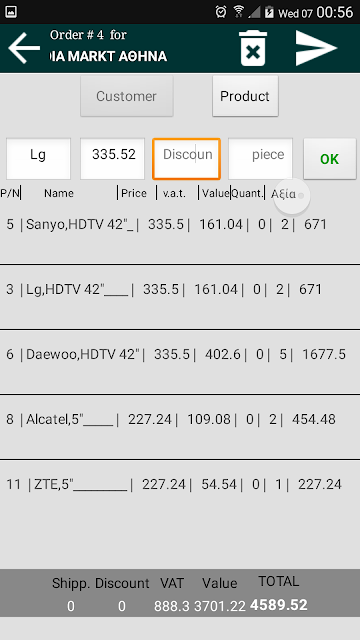Viewport: 360px width, 640px height.
Task: Delete the order with trash icon
Action: point(253,48)
